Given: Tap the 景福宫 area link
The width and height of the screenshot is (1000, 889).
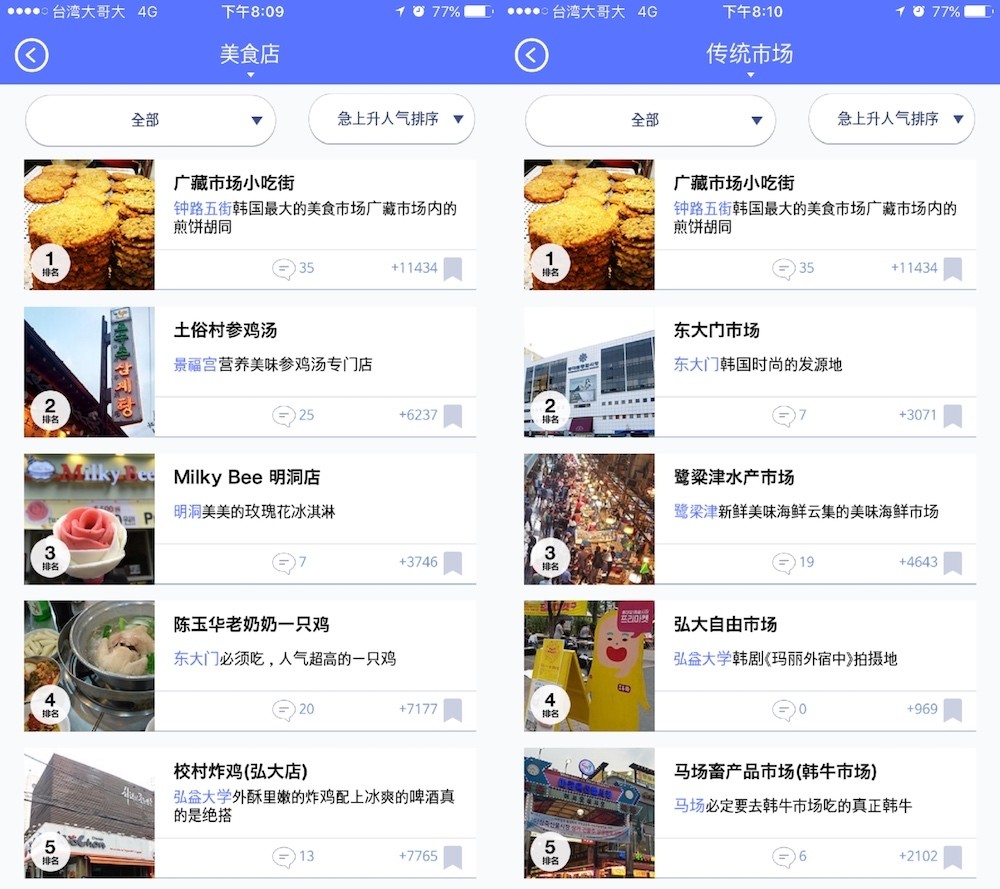Looking at the screenshot, I should coord(195,365).
